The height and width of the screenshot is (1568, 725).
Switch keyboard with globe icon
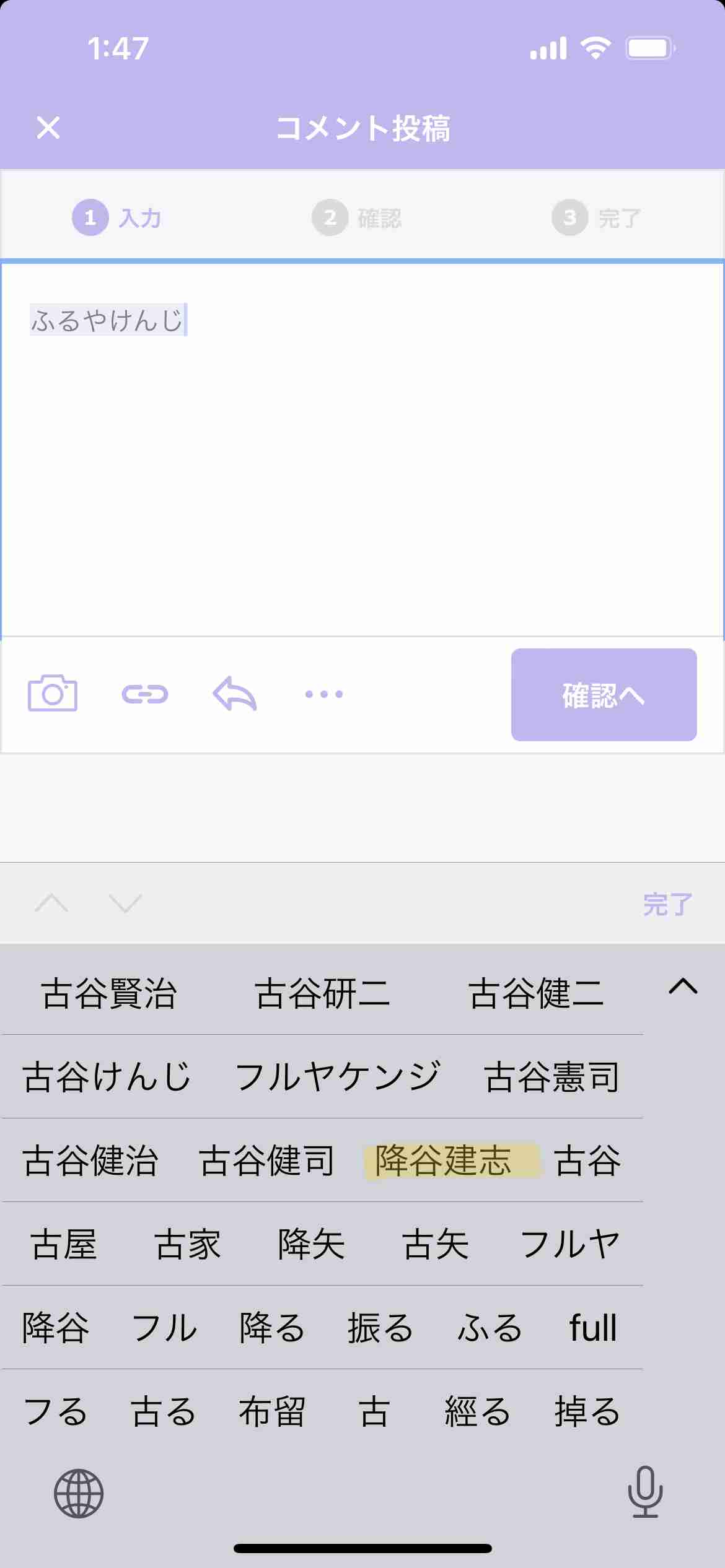click(79, 1494)
